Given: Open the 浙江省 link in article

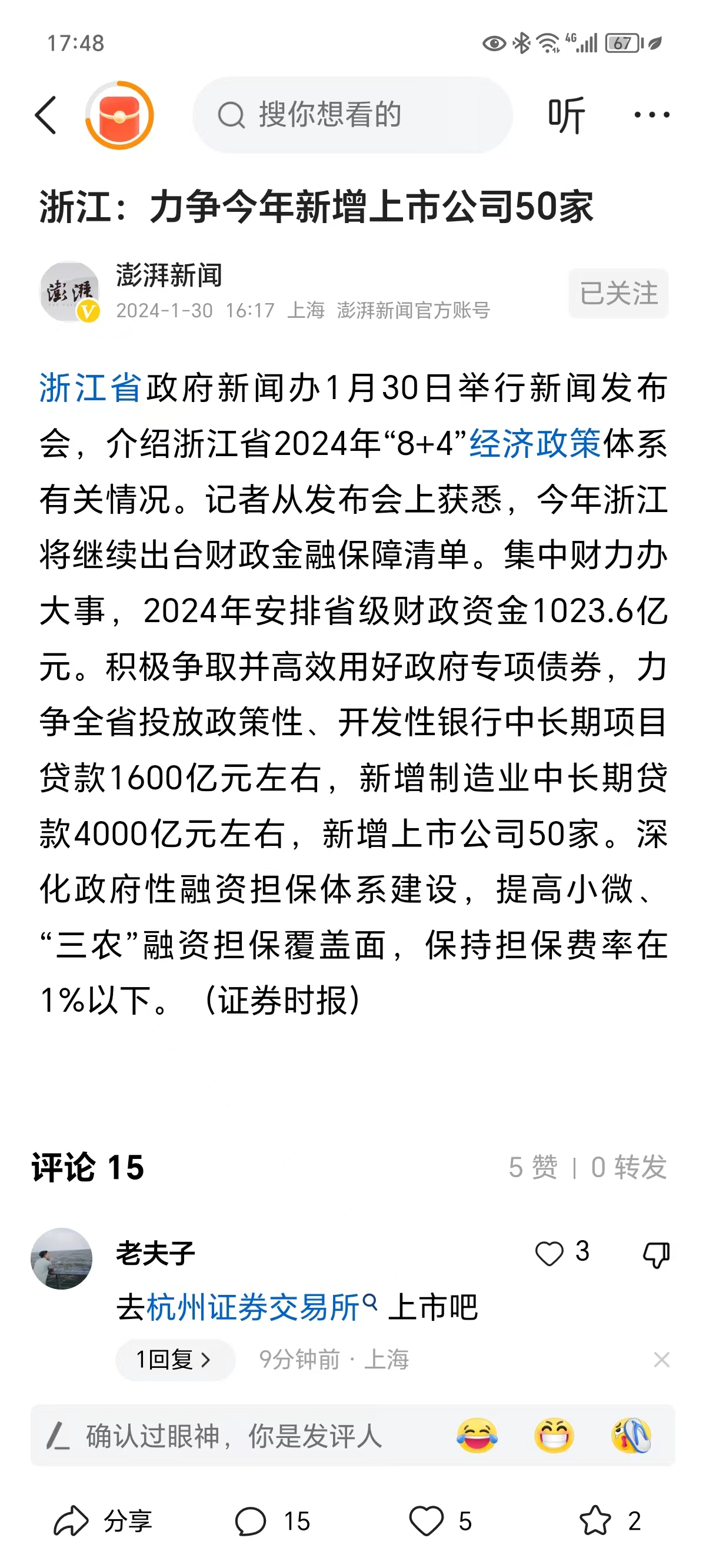Looking at the screenshot, I should pyautogui.click(x=90, y=388).
